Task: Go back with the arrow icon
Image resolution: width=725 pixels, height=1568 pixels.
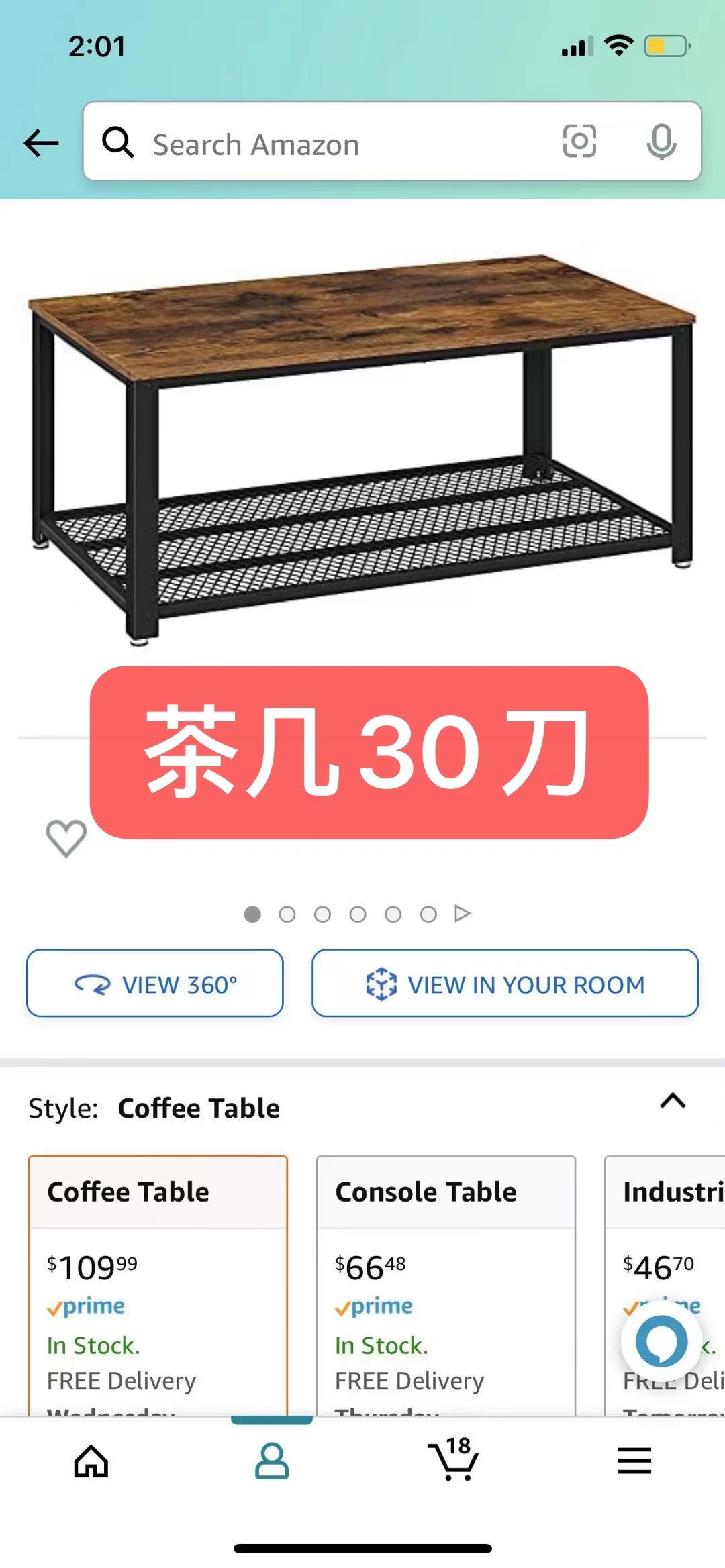Action: pyautogui.click(x=41, y=143)
